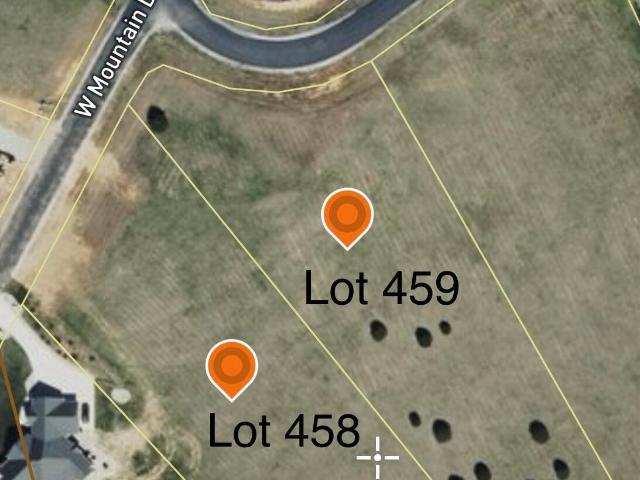Select the Lot 459 map pin
Viewport: 640px width, 480px height.
pos(347,216)
